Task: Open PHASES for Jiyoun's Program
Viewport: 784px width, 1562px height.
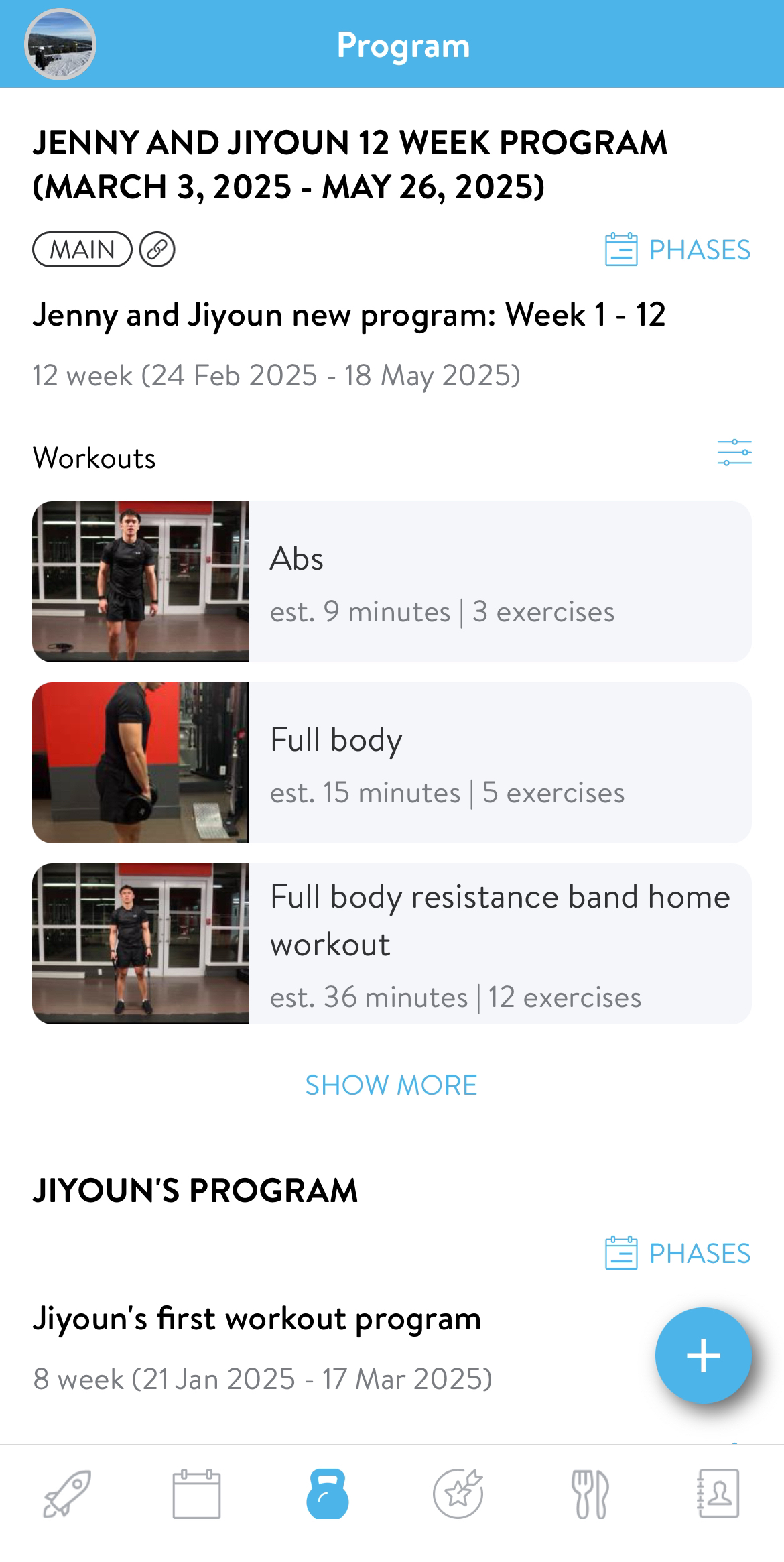Action: (677, 1254)
